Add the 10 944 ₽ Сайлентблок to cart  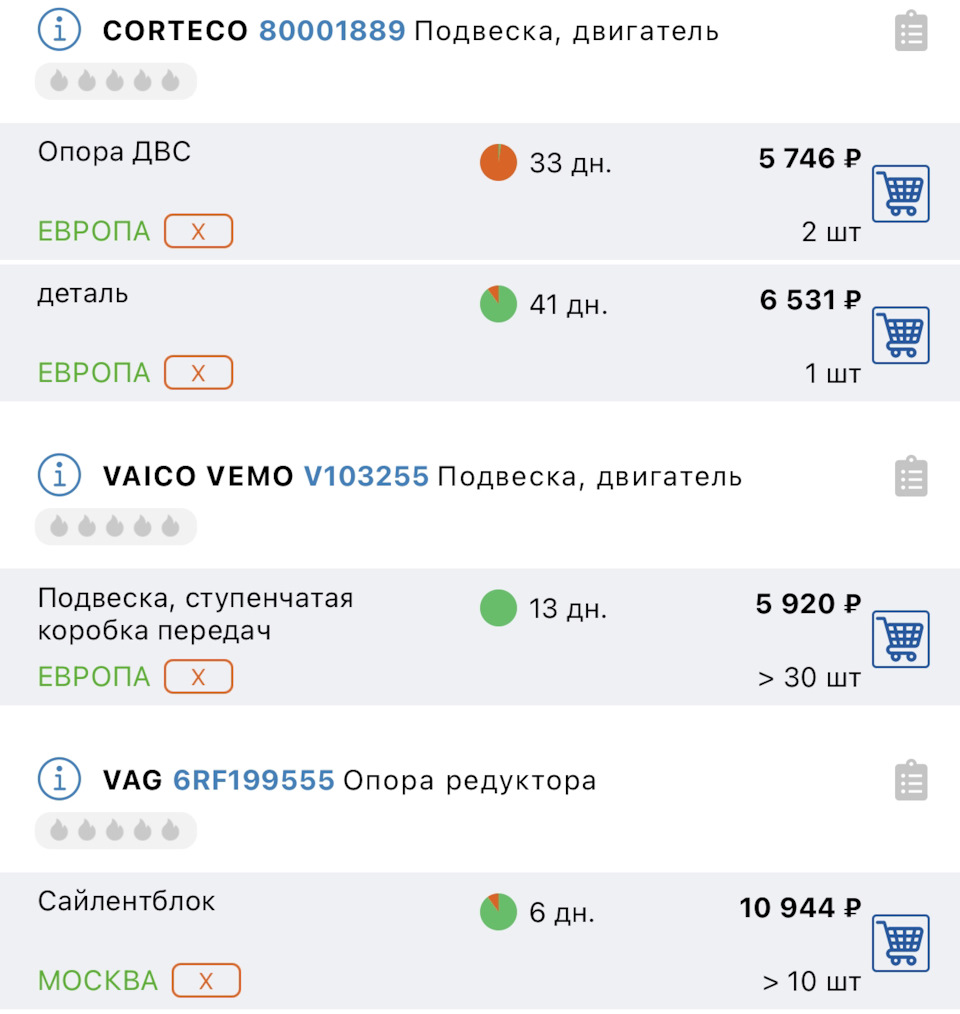[x=900, y=941]
